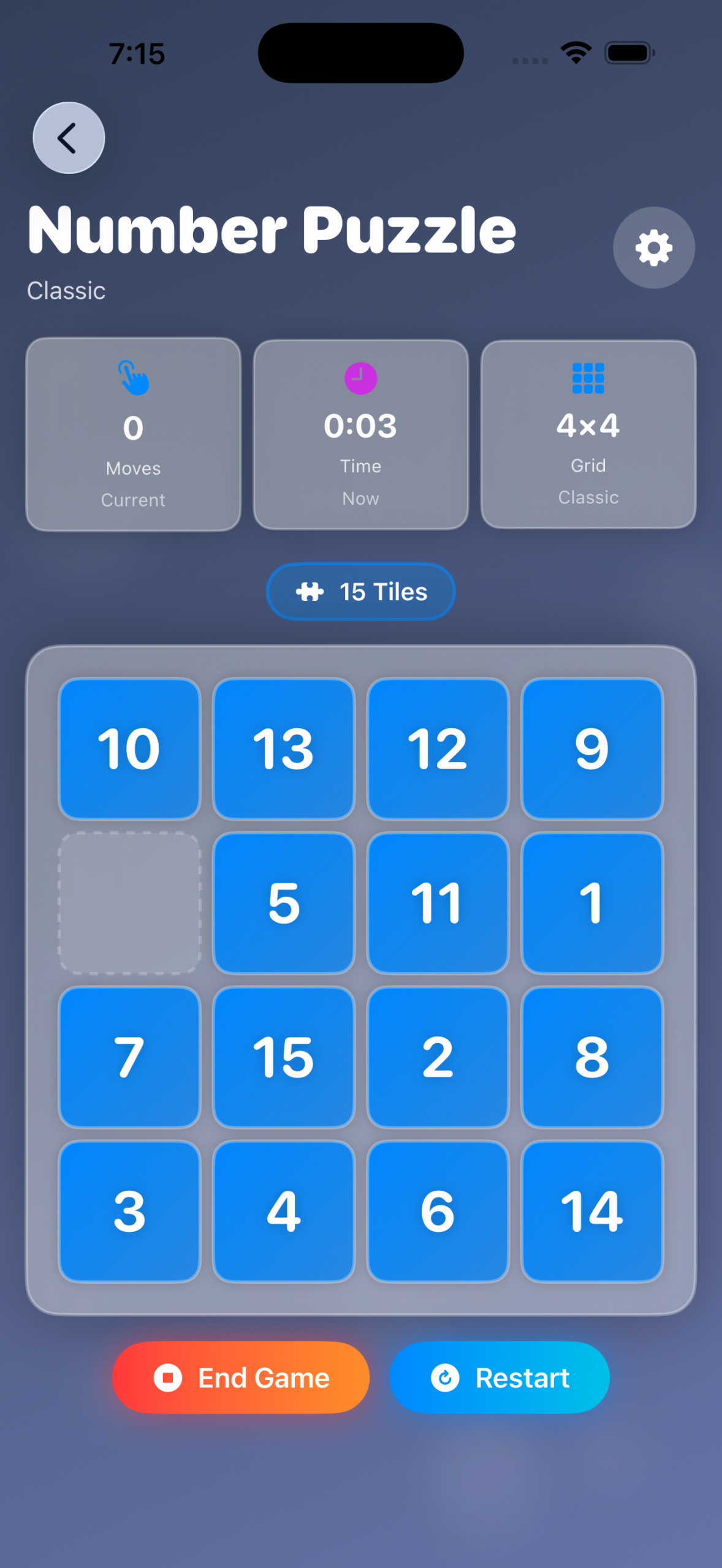Move tile 5 into the empty space
The image size is (722, 1568).
pos(284,903)
